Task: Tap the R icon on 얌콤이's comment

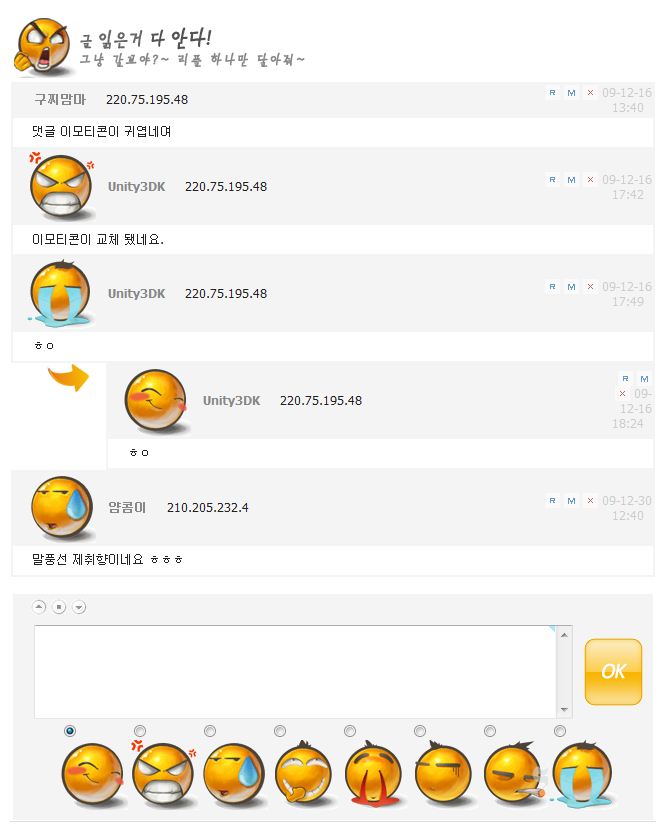Action: (552, 500)
